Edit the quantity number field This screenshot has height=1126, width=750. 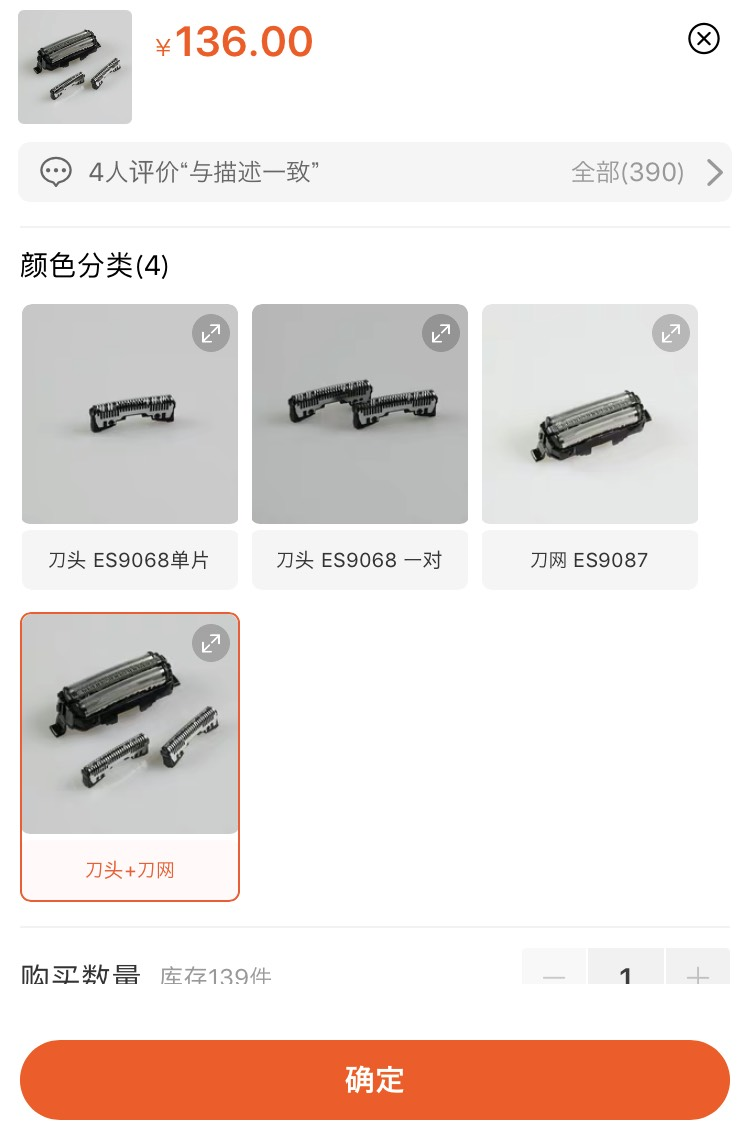(626, 972)
